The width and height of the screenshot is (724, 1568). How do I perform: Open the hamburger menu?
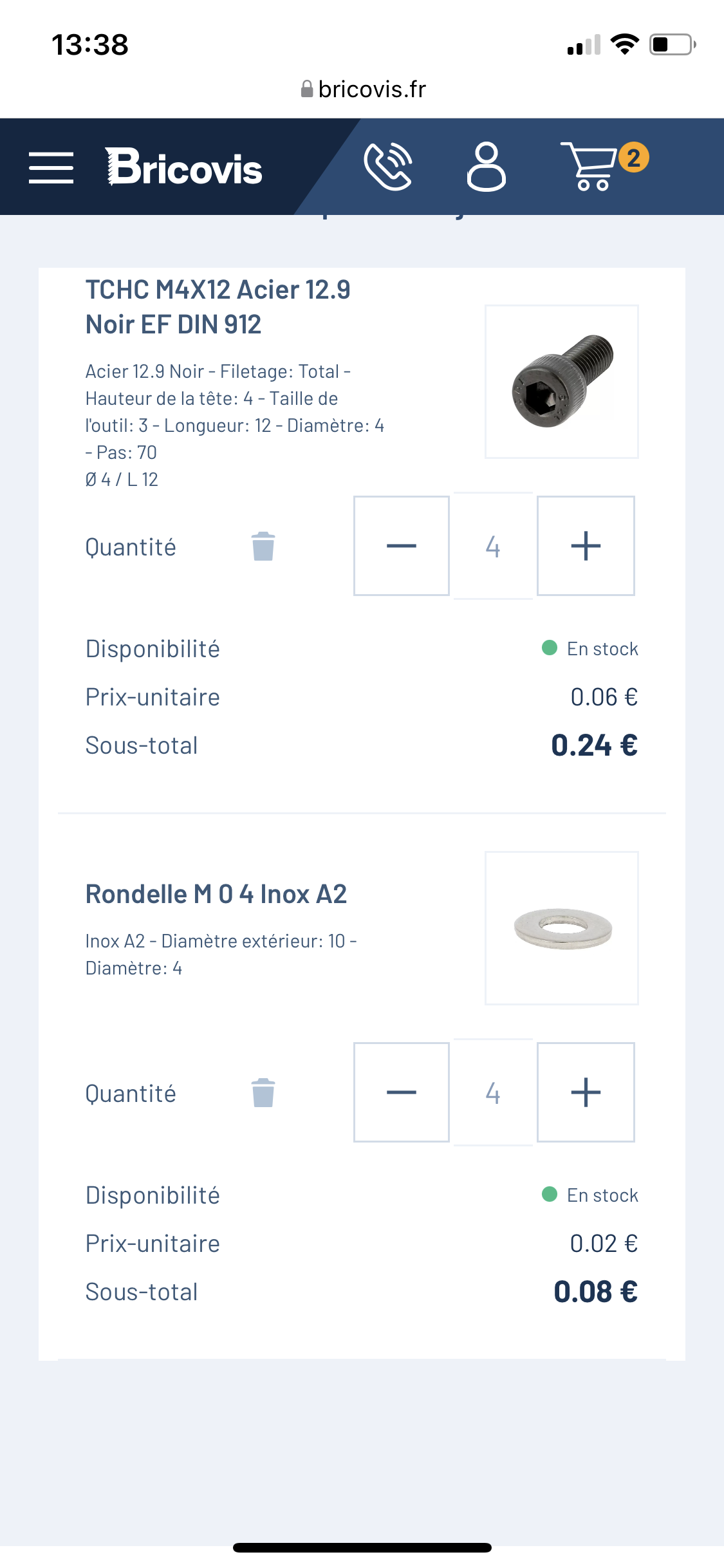[51, 168]
